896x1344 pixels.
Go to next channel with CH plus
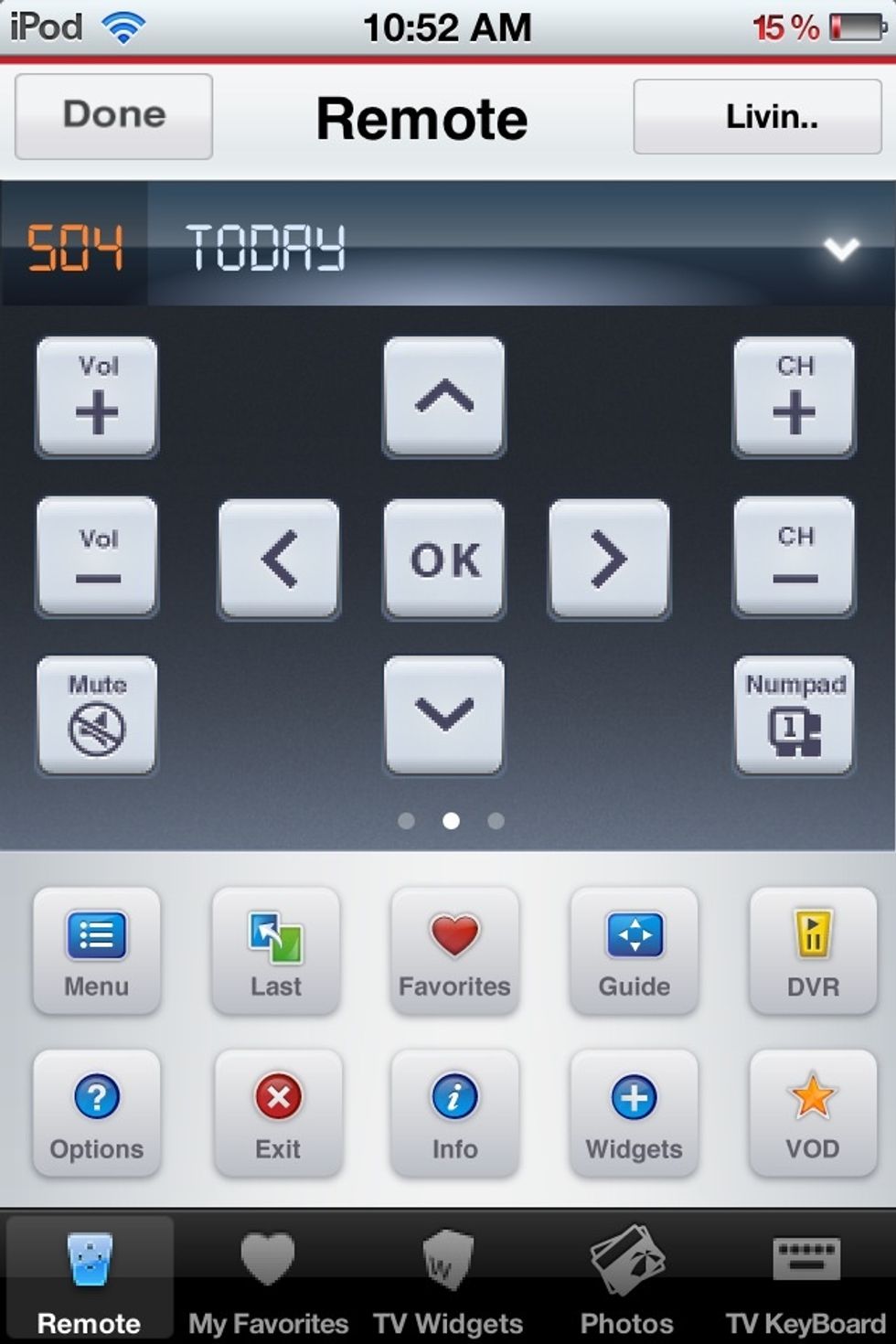click(794, 397)
